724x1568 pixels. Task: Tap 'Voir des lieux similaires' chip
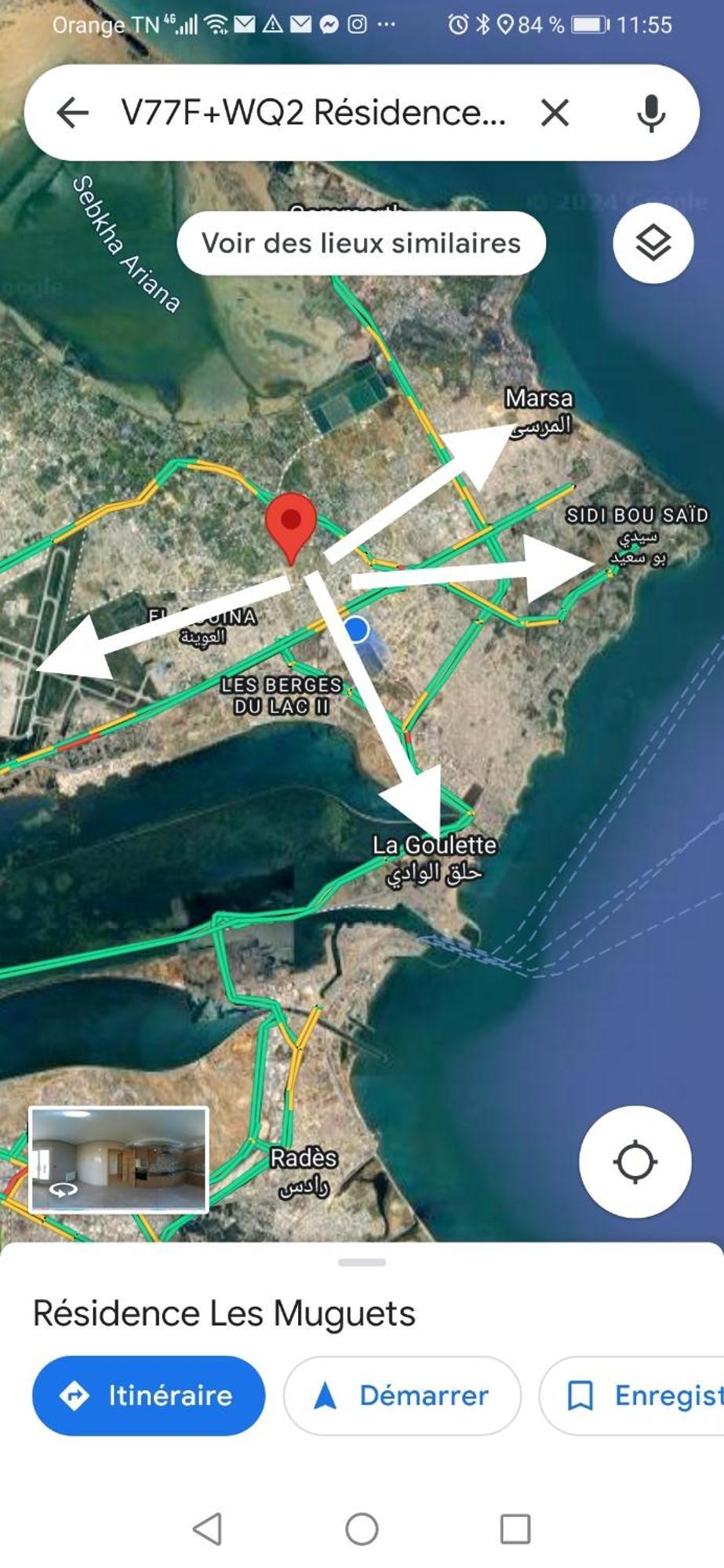click(361, 243)
